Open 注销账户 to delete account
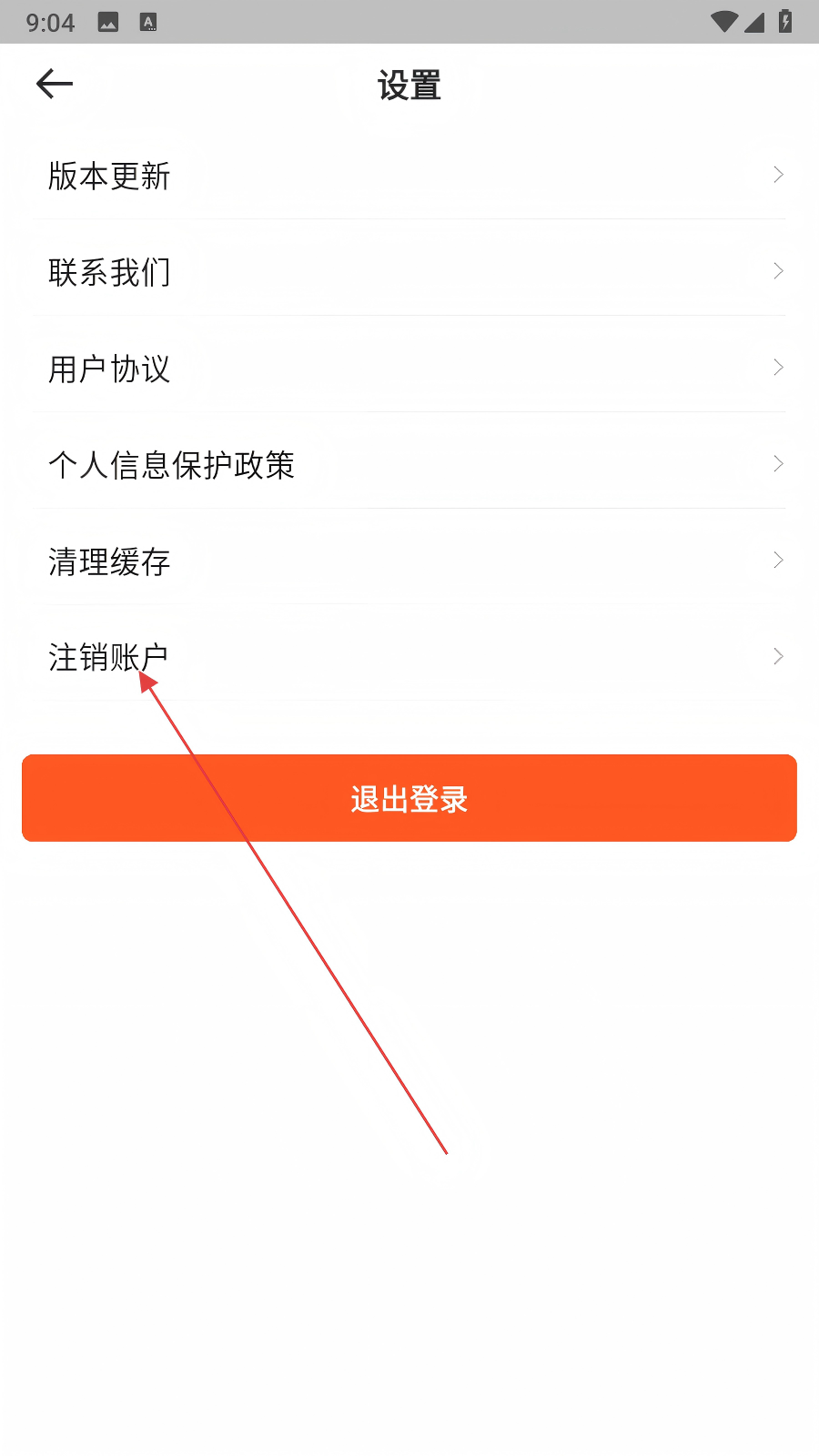The width and height of the screenshot is (819, 1456). point(409,657)
